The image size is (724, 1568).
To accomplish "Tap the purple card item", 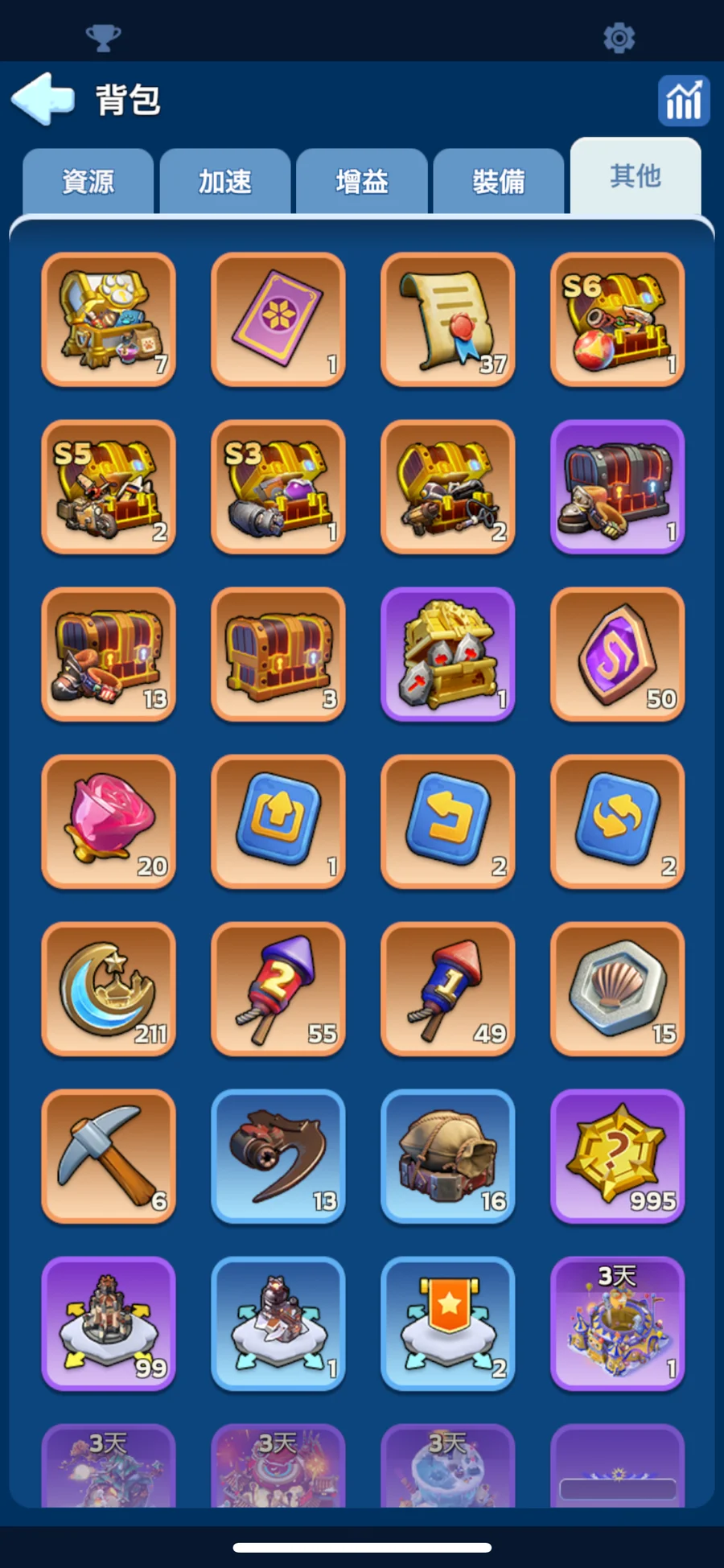I will [278, 319].
